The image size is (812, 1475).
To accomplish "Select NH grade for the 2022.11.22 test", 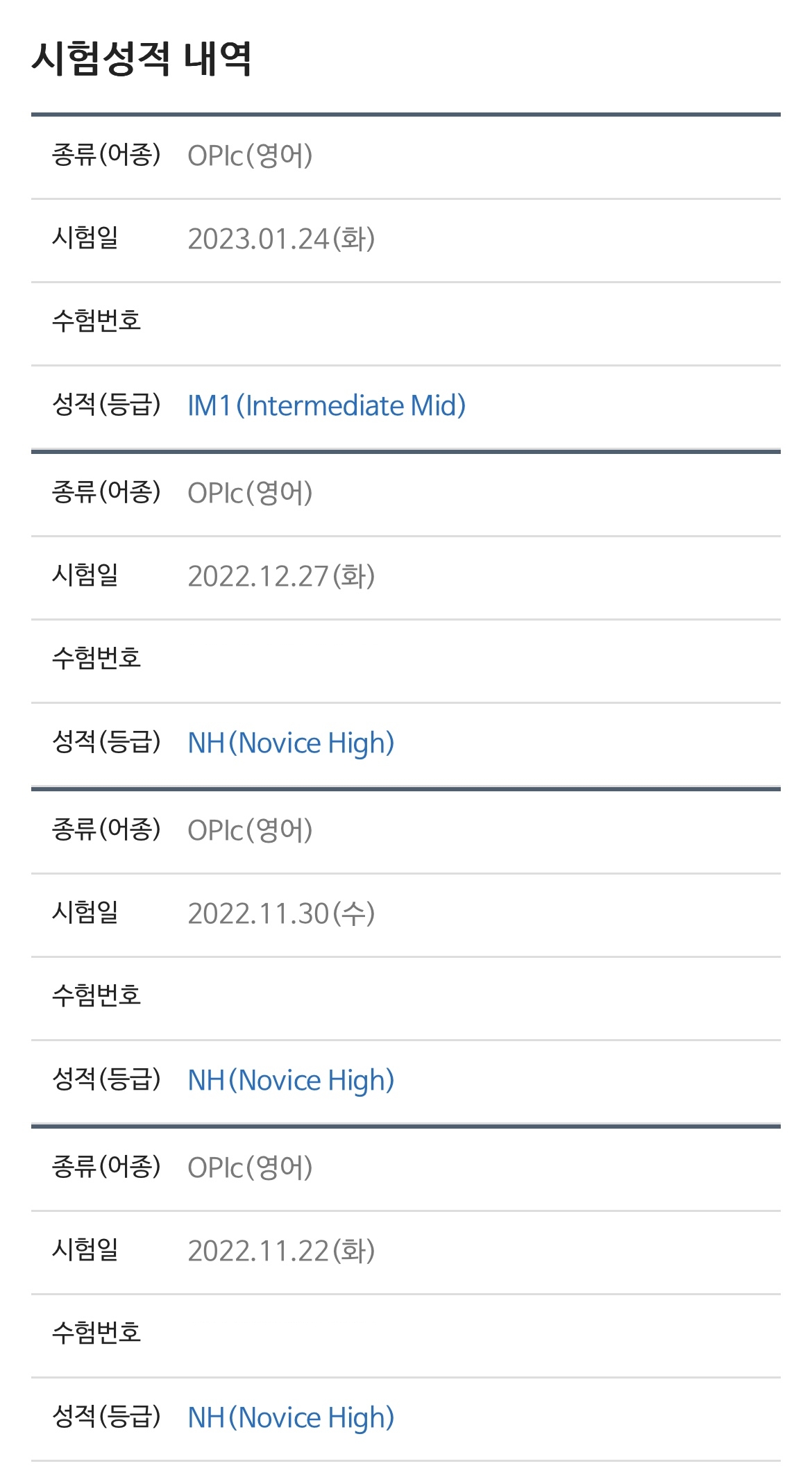I will tap(291, 1418).
